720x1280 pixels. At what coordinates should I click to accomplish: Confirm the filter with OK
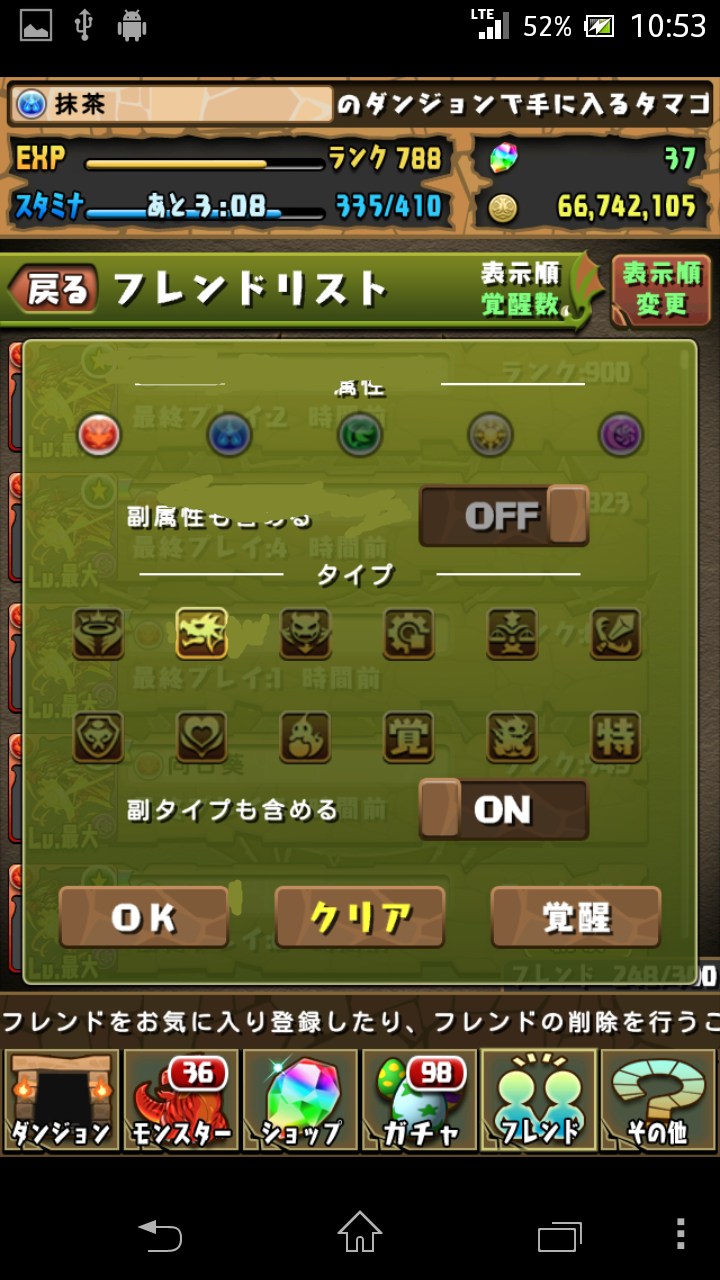(x=143, y=917)
